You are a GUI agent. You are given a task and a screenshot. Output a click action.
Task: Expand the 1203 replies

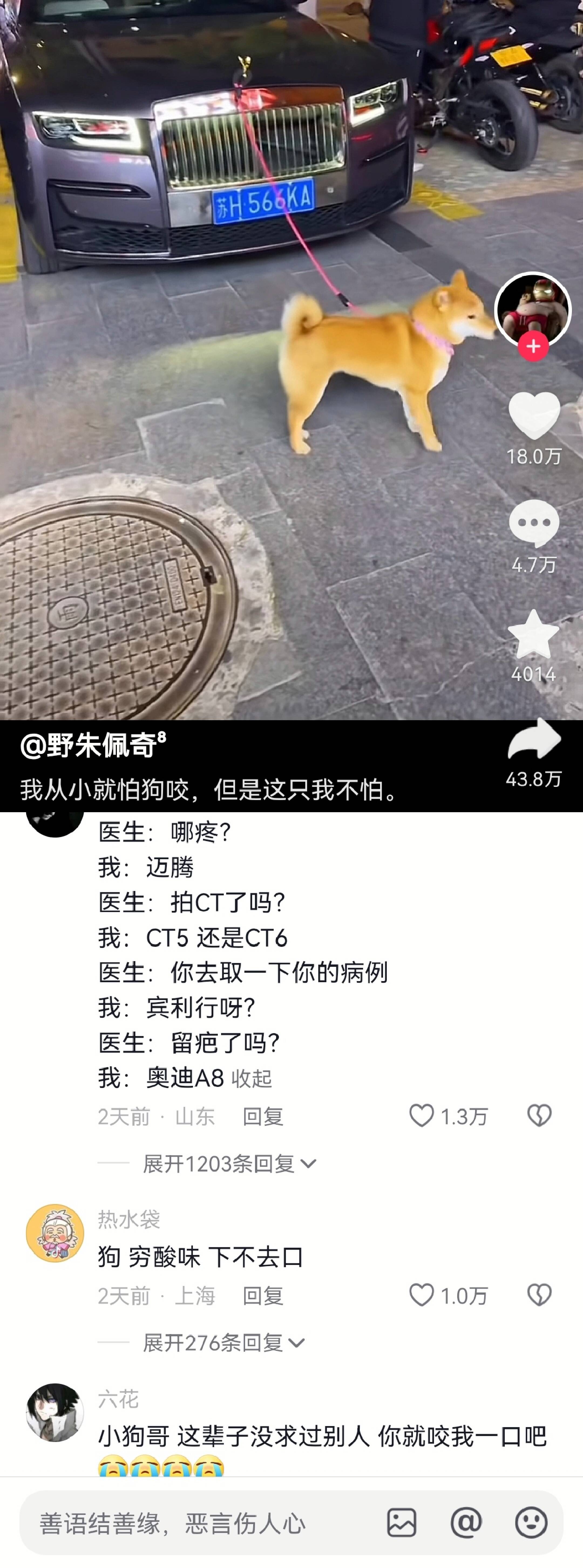tap(229, 1164)
